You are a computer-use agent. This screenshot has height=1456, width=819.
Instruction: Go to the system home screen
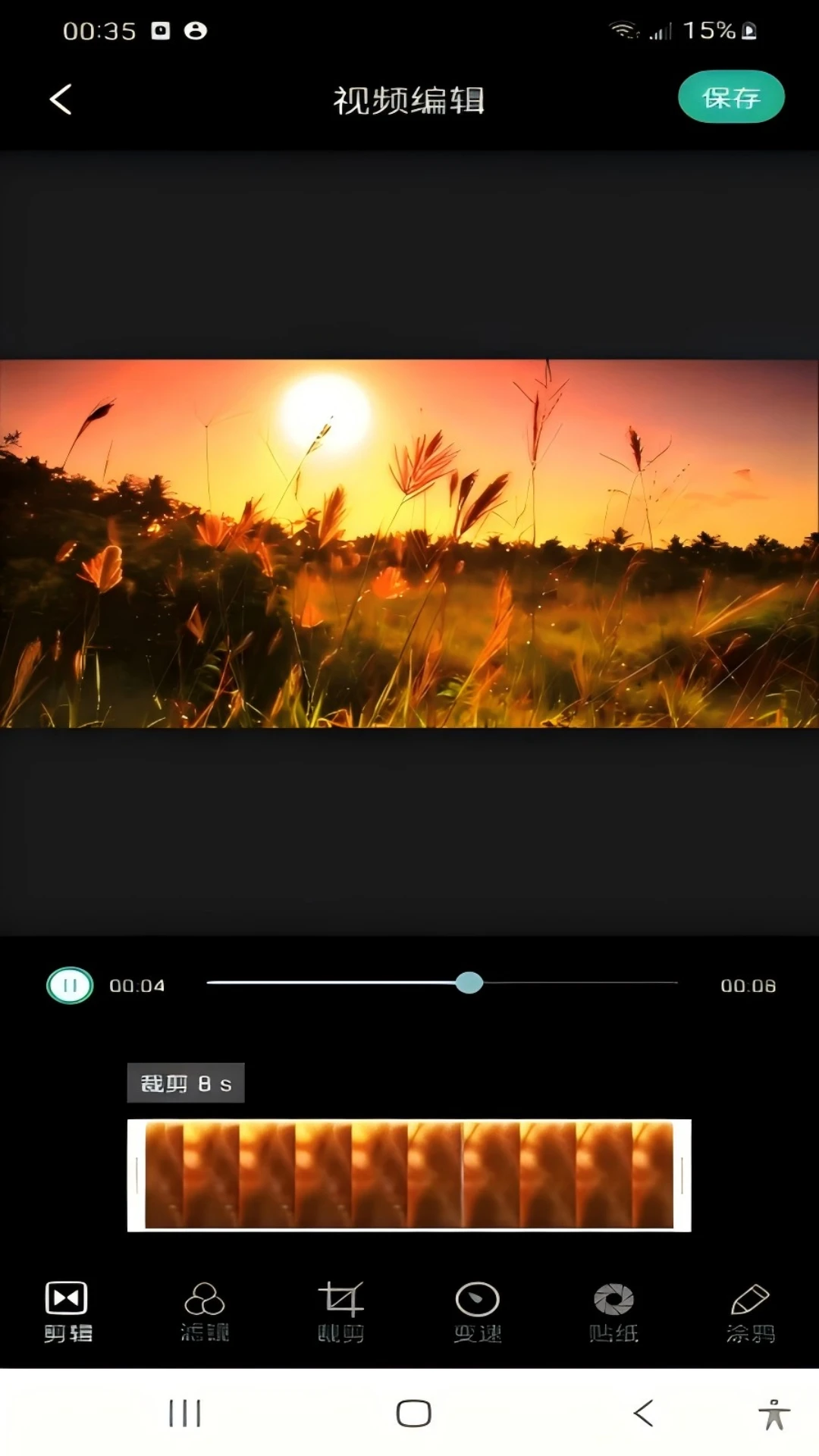tap(413, 1413)
